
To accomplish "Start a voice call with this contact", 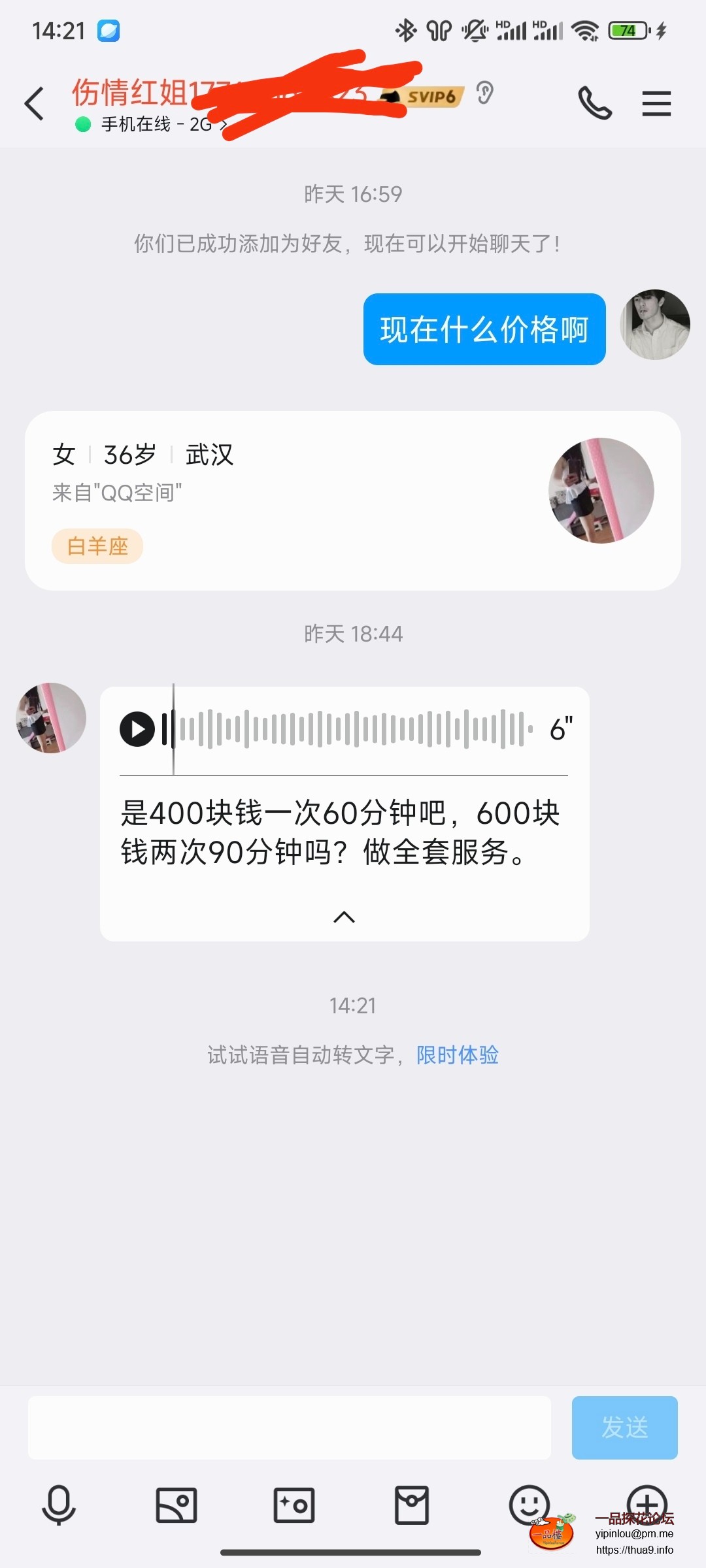I will coord(594,103).
